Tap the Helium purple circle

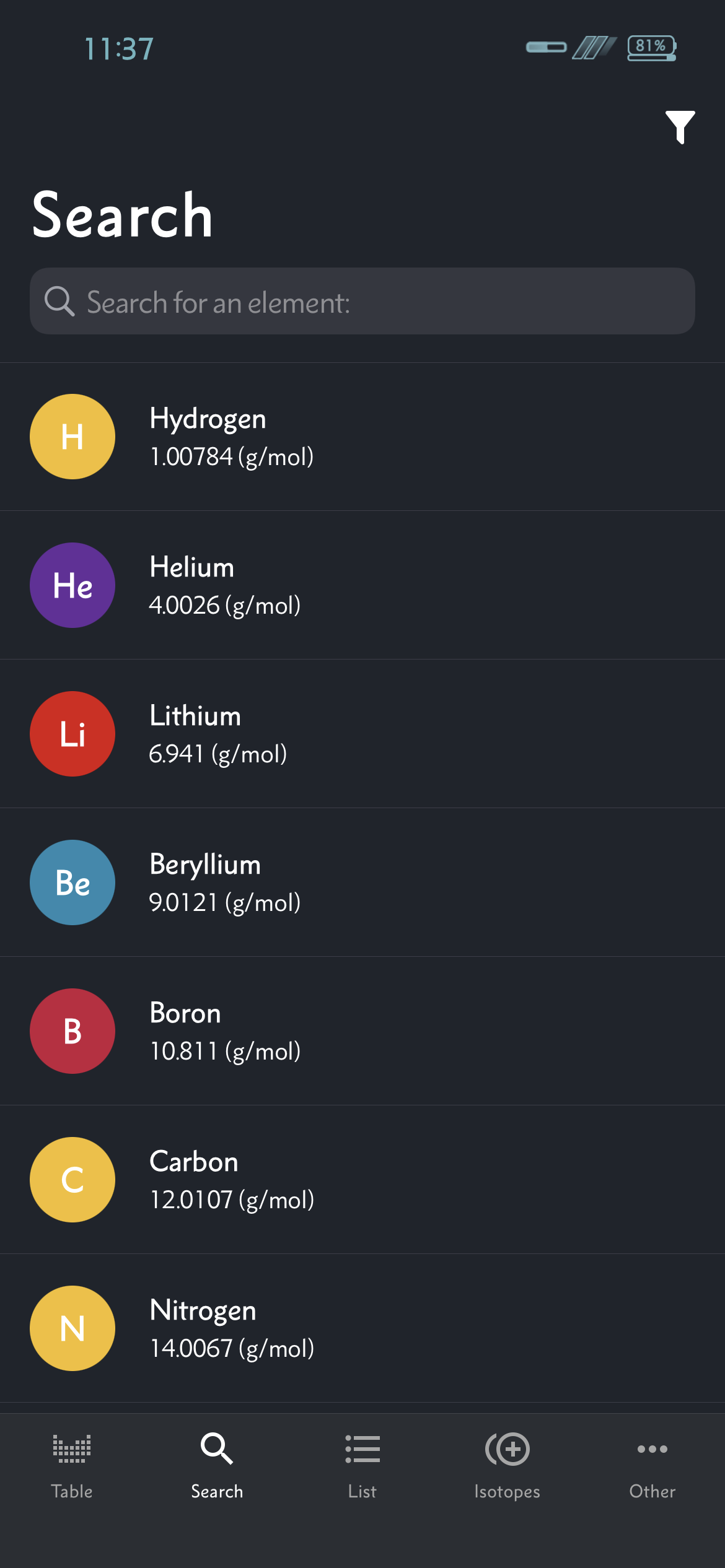click(x=72, y=585)
